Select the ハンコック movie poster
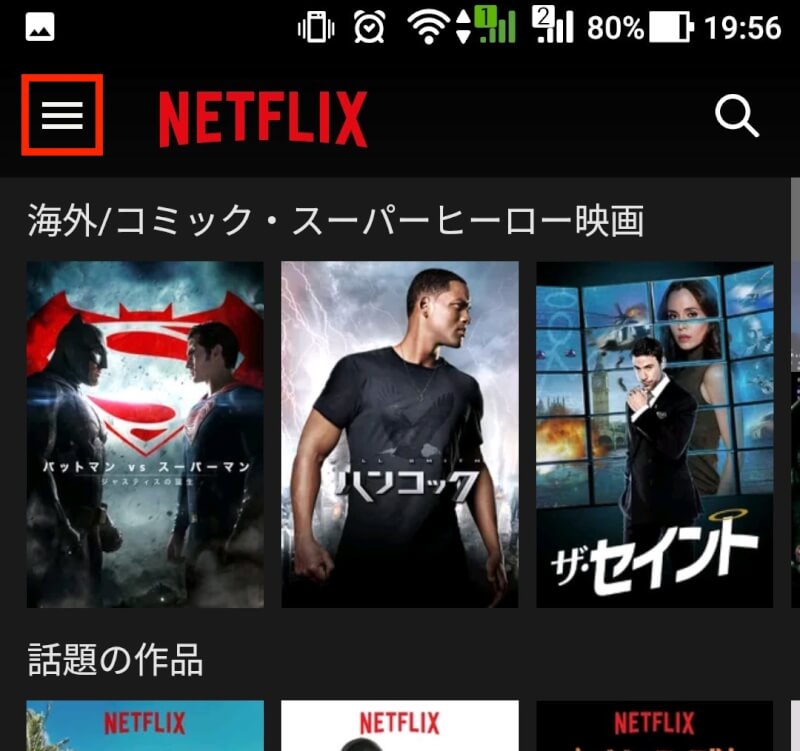Image resolution: width=800 pixels, height=751 pixels. click(x=400, y=435)
